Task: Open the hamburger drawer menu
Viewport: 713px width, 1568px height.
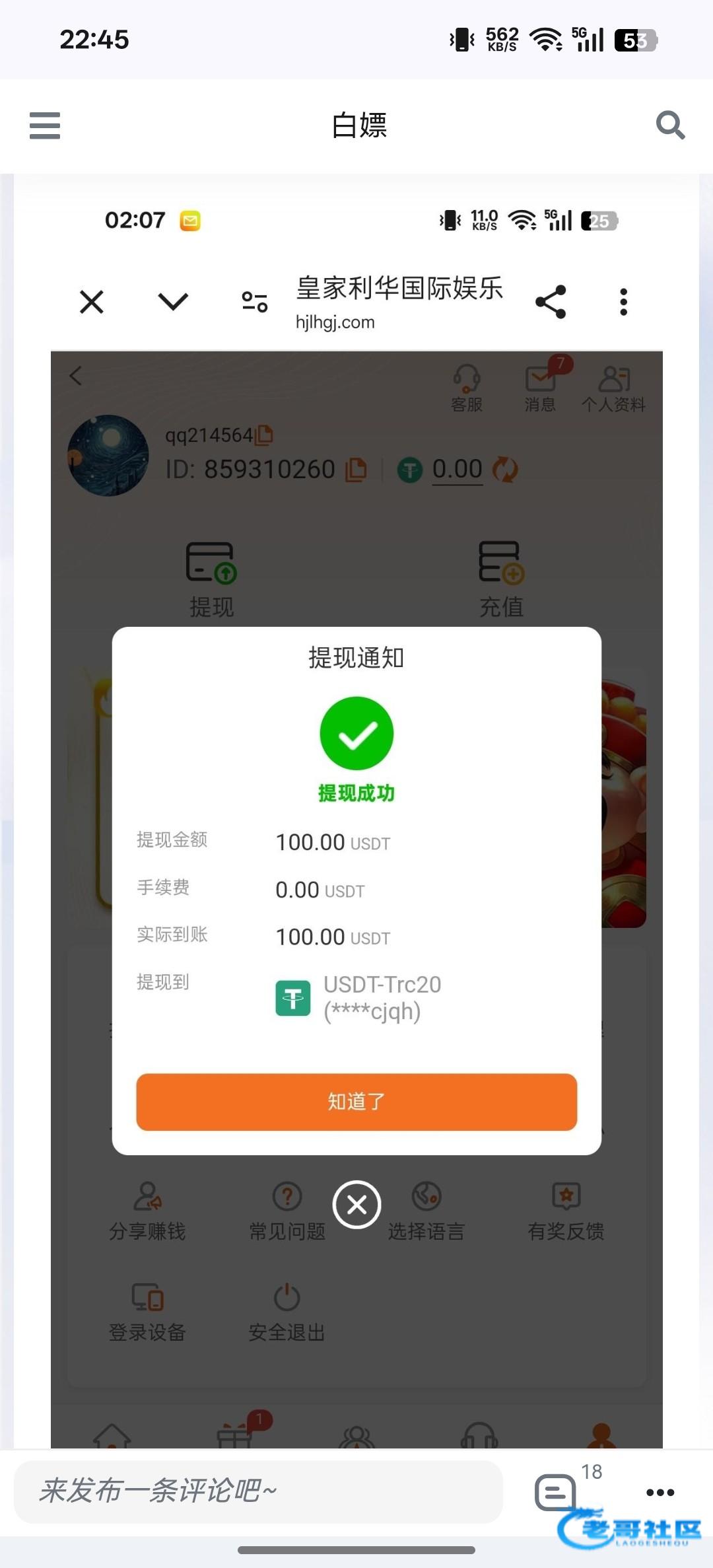Action: pyautogui.click(x=45, y=125)
